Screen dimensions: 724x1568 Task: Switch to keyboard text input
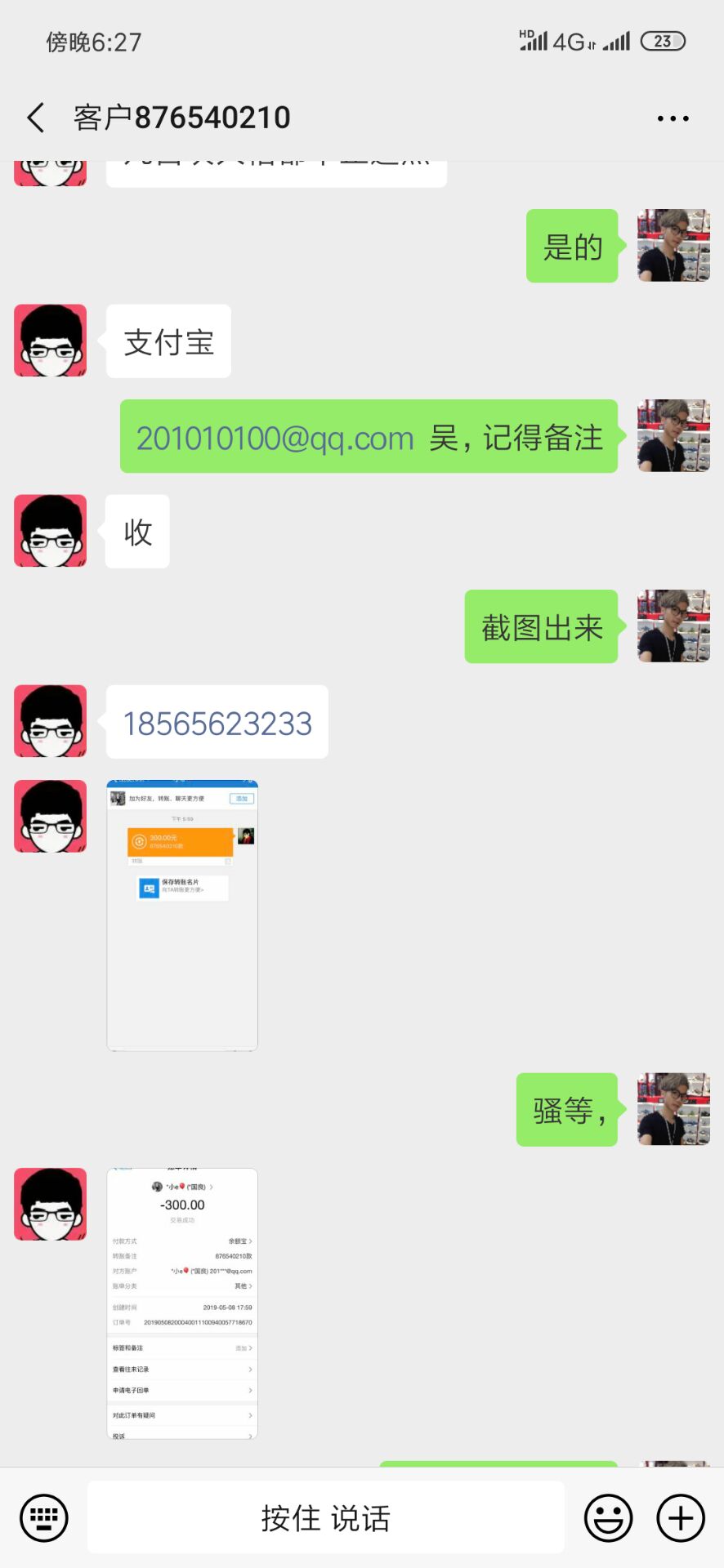click(x=43, y=1518)
